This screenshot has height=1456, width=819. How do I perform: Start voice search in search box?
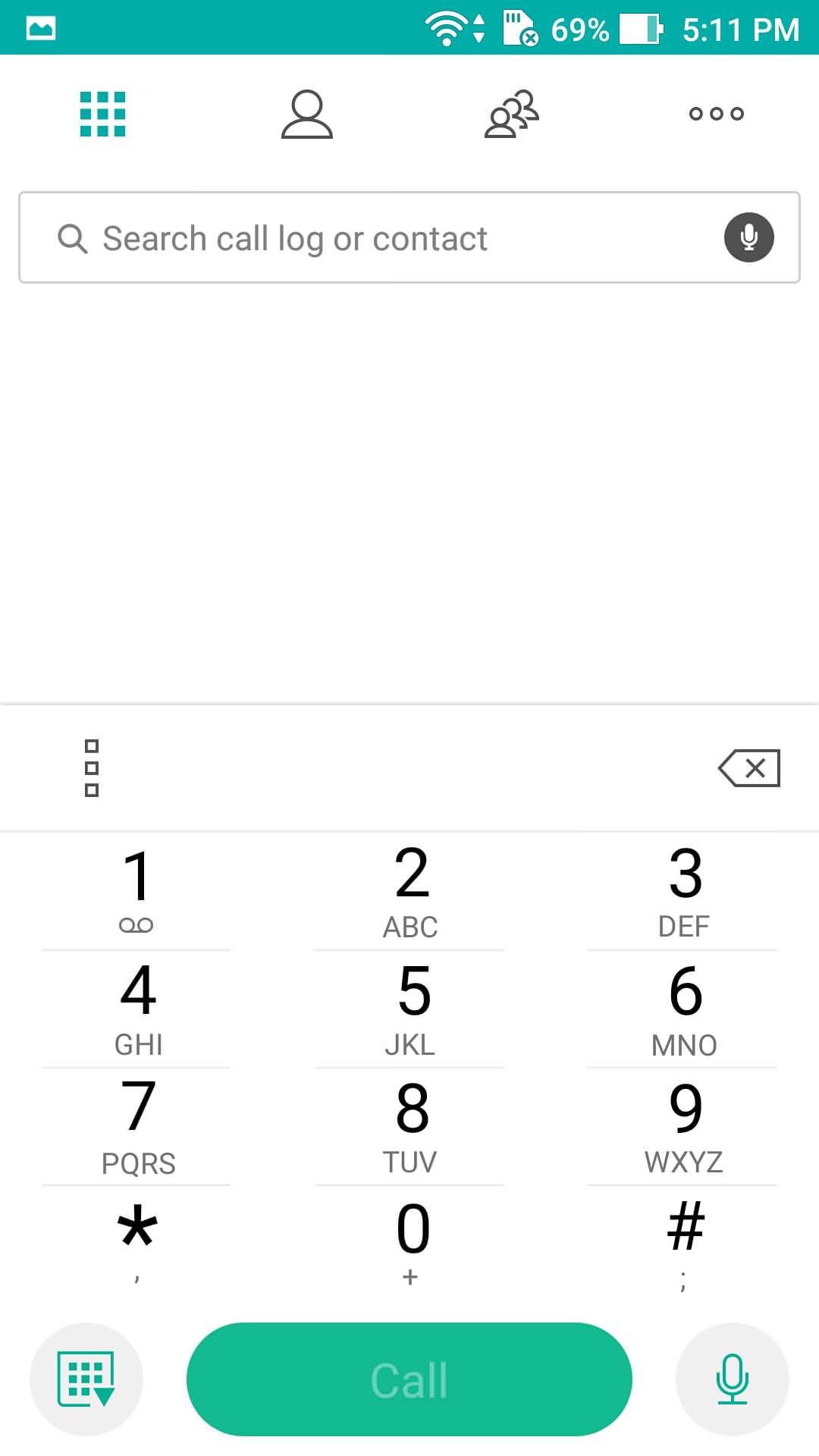(749, 237)
